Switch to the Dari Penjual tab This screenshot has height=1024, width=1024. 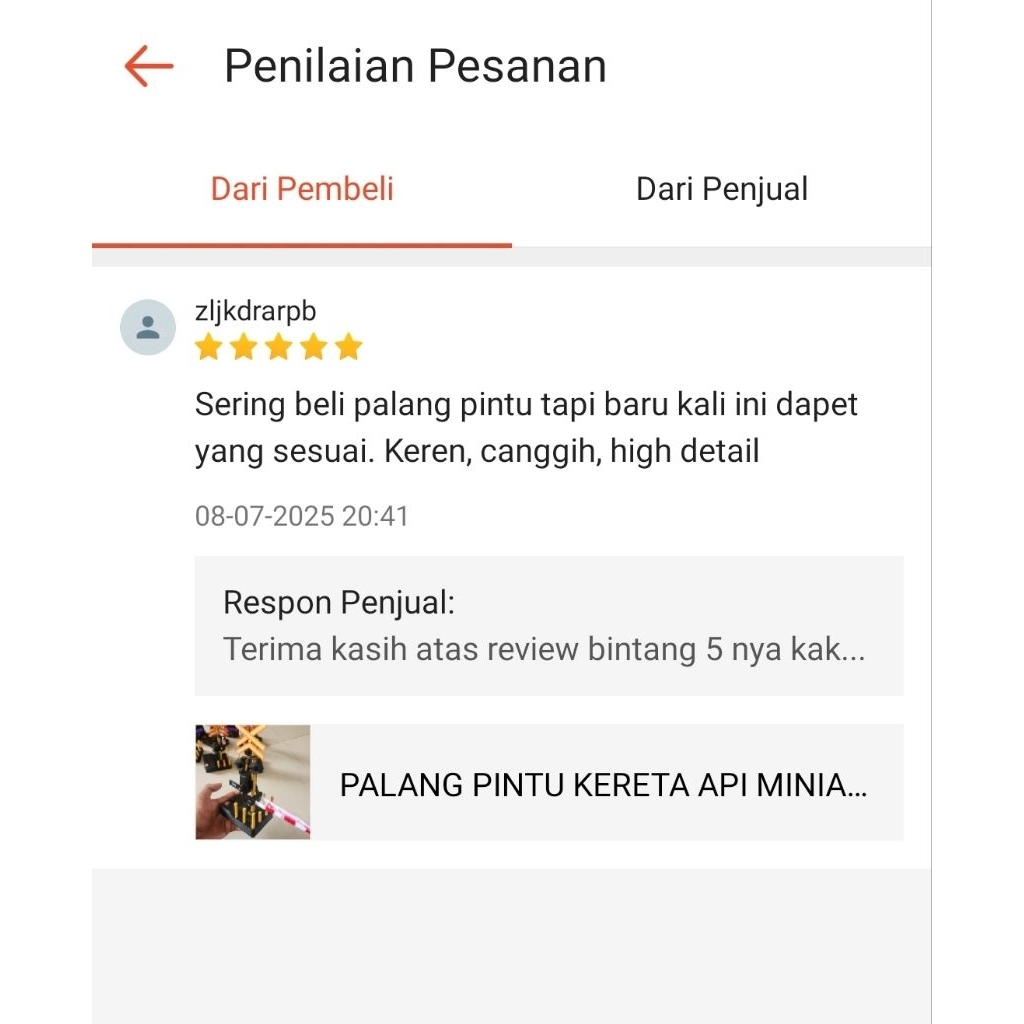[x=721, y=189]
